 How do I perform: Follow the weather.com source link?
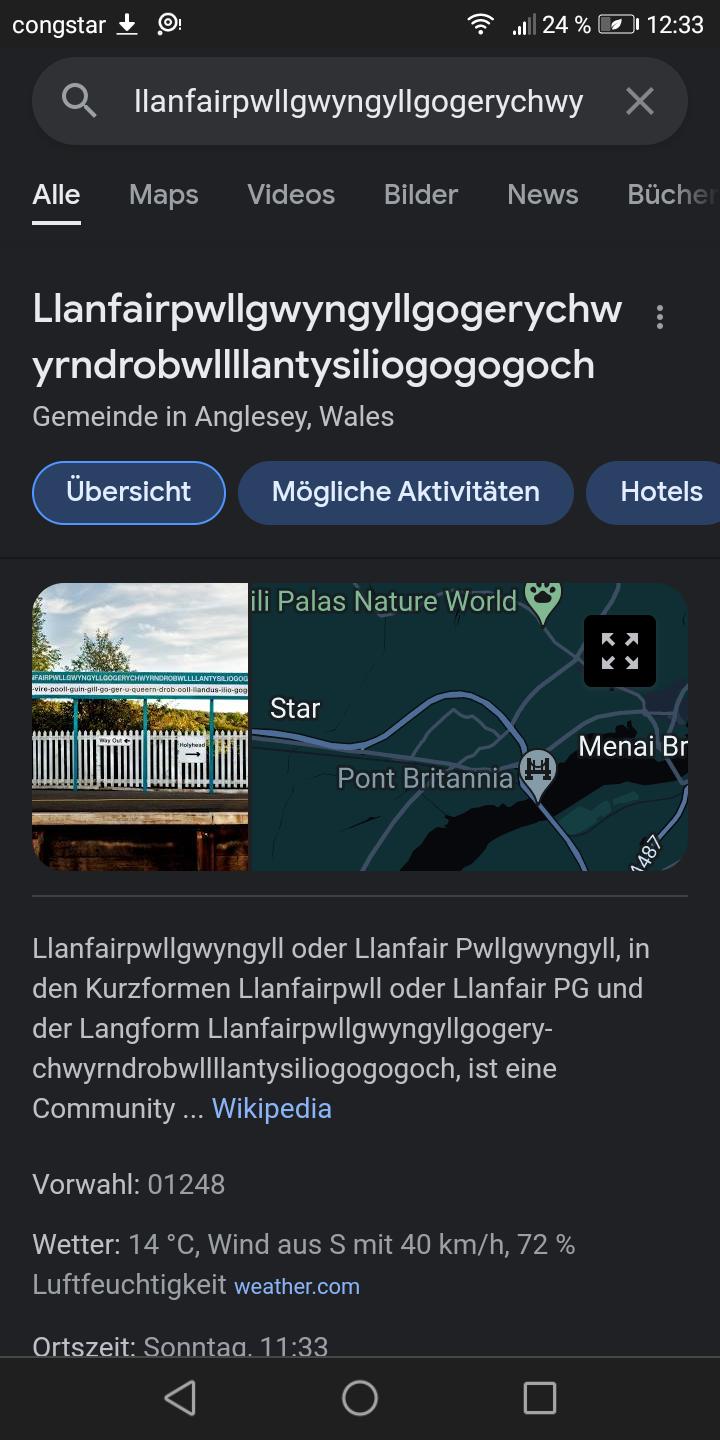(x=297, y=1286)
